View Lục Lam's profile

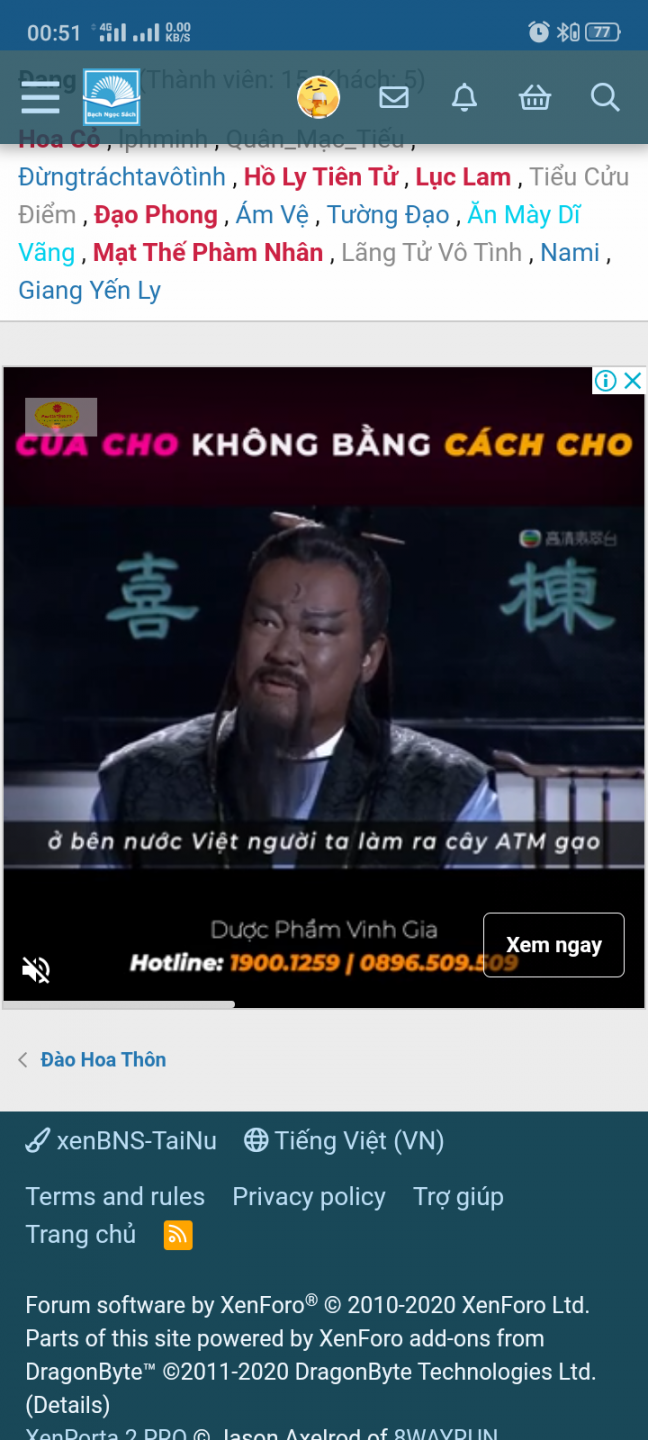tap(463, 177)
